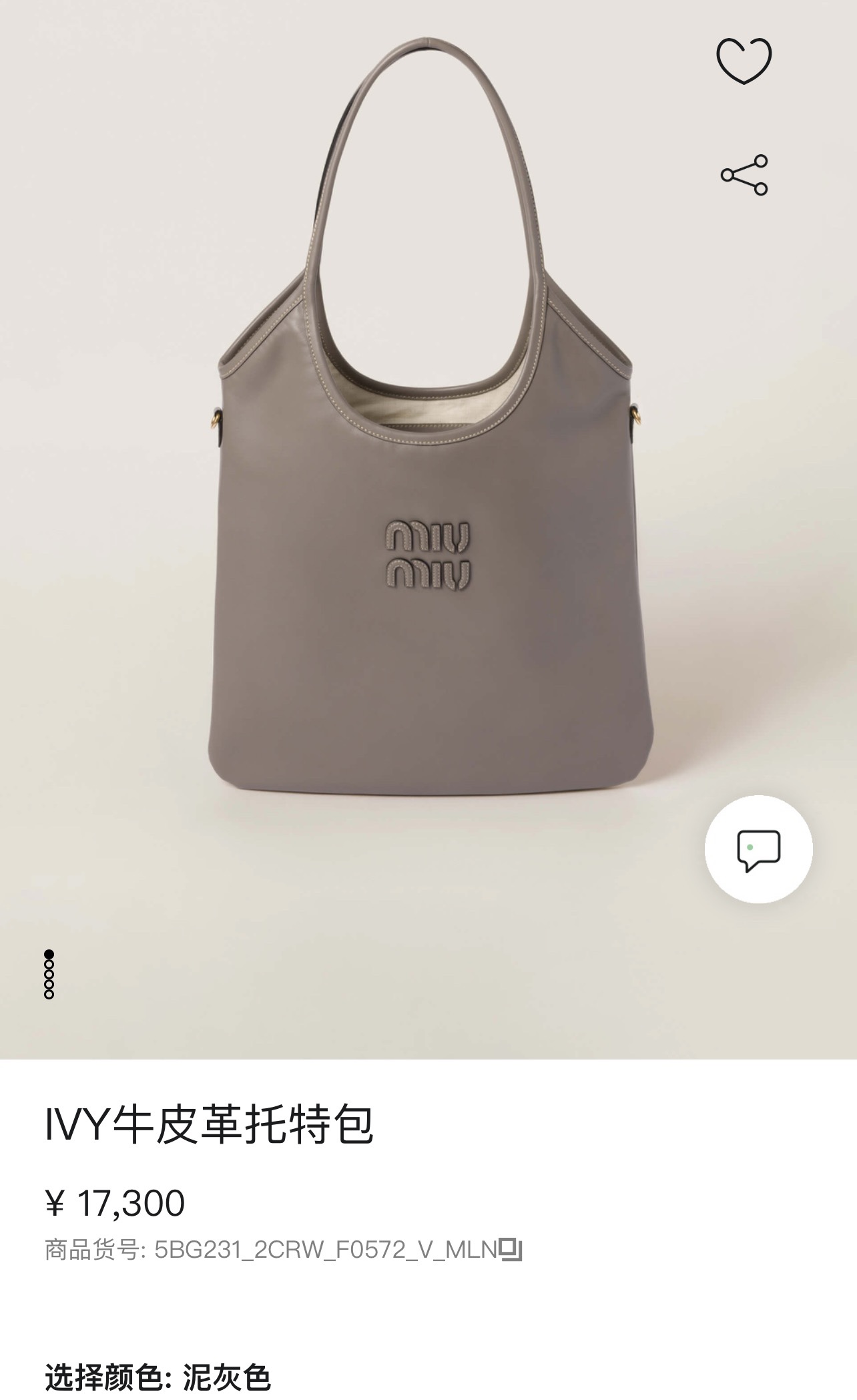Screen dimensions: 857x1400
Task: Copy the product code 5BG231_2CRW_F0572_V_MLN
Action: click(511, 1248)
